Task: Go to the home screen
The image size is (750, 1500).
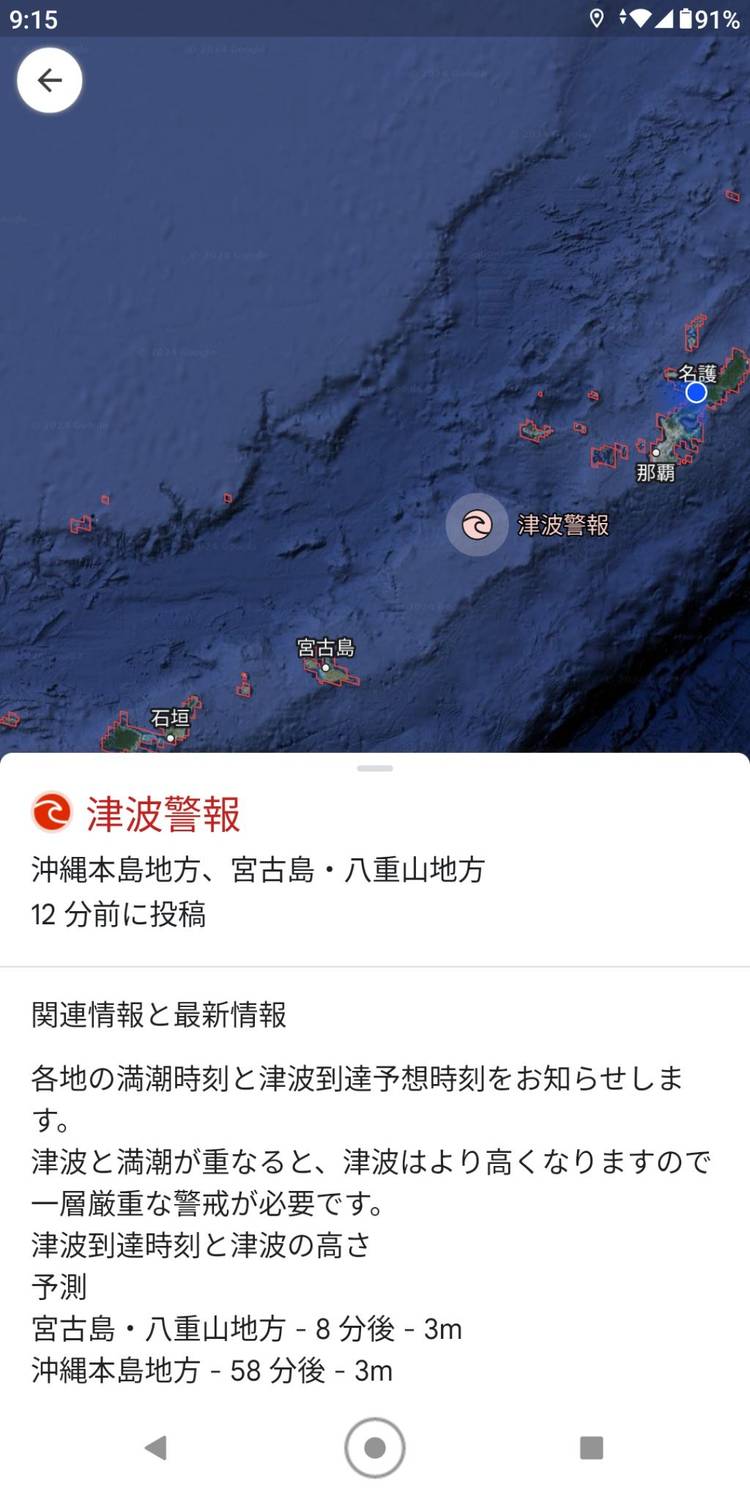Action: [375, 1447]
